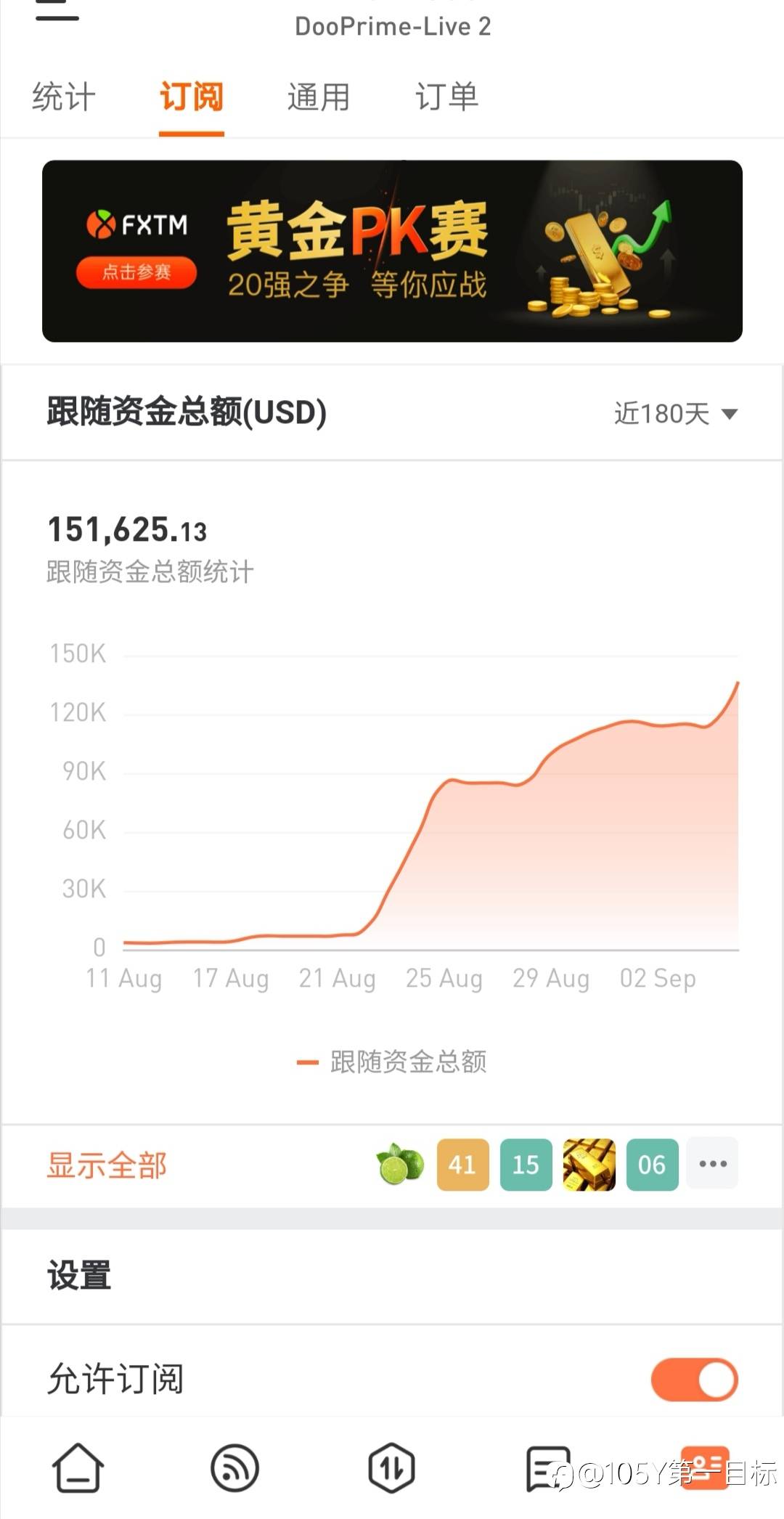Open the three-dot more subscribers button

point(712,1163)
